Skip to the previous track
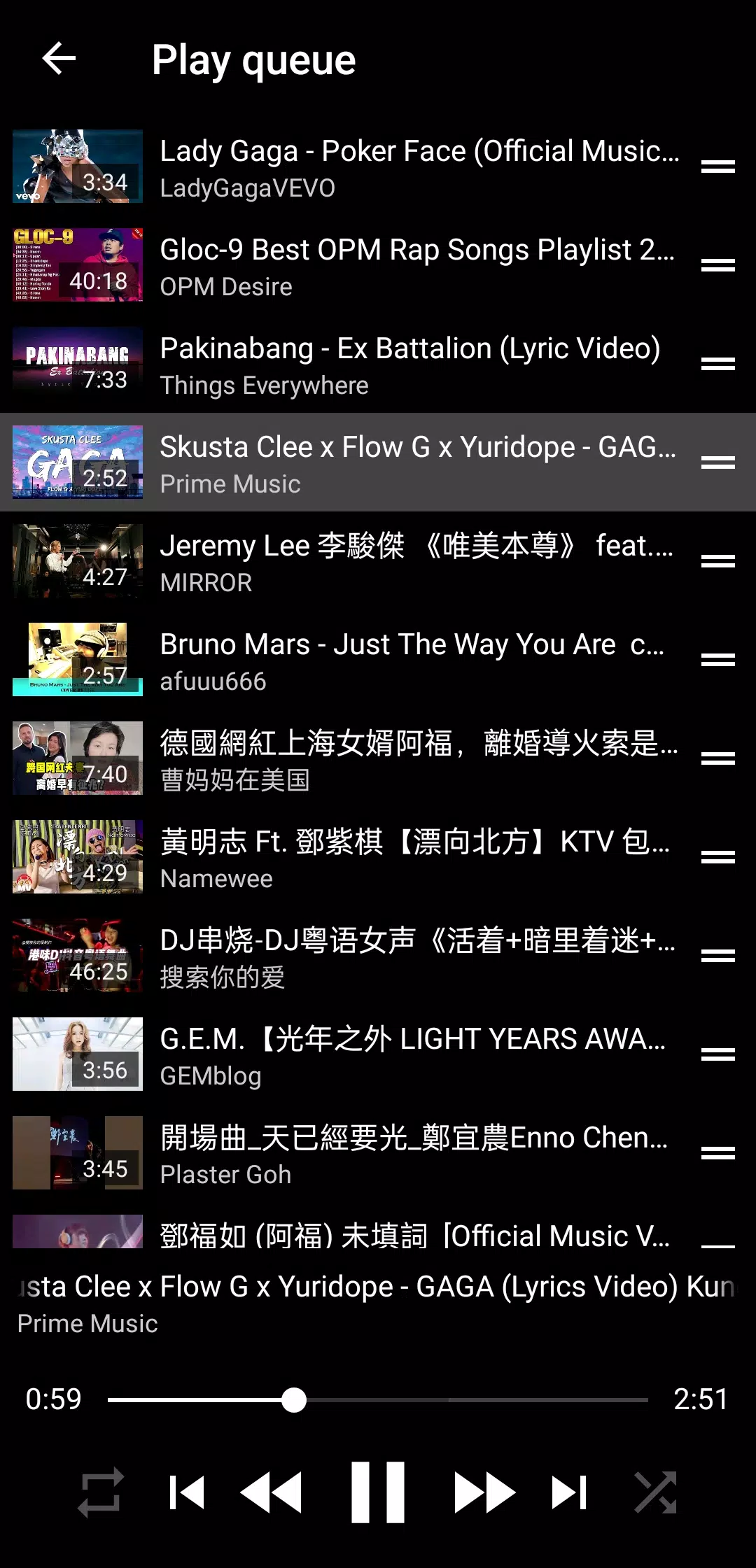The image size is (756, 1568). pos(187,1492)
